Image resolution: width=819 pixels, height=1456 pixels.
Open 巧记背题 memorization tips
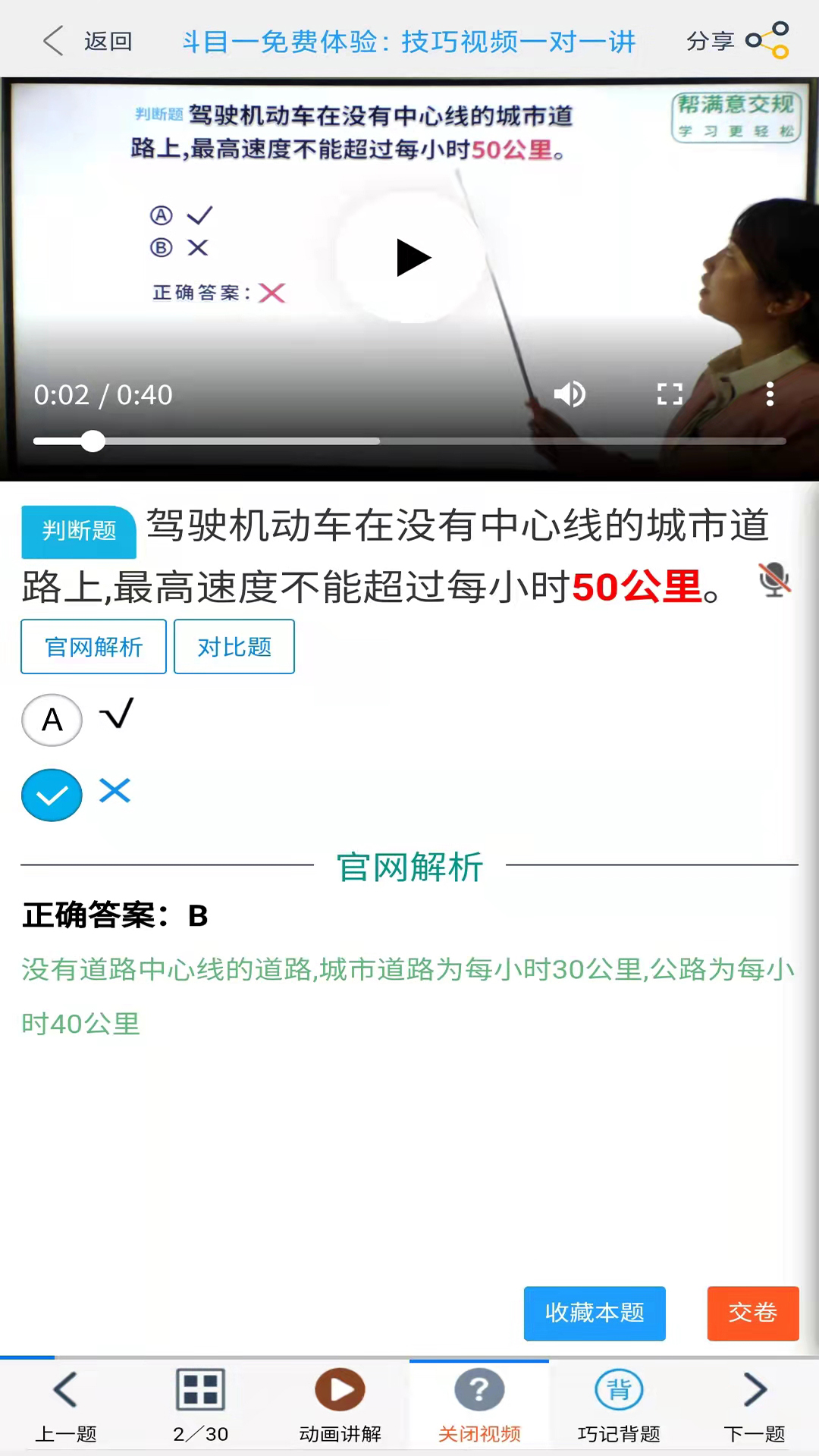click(x=619, y=1404)
